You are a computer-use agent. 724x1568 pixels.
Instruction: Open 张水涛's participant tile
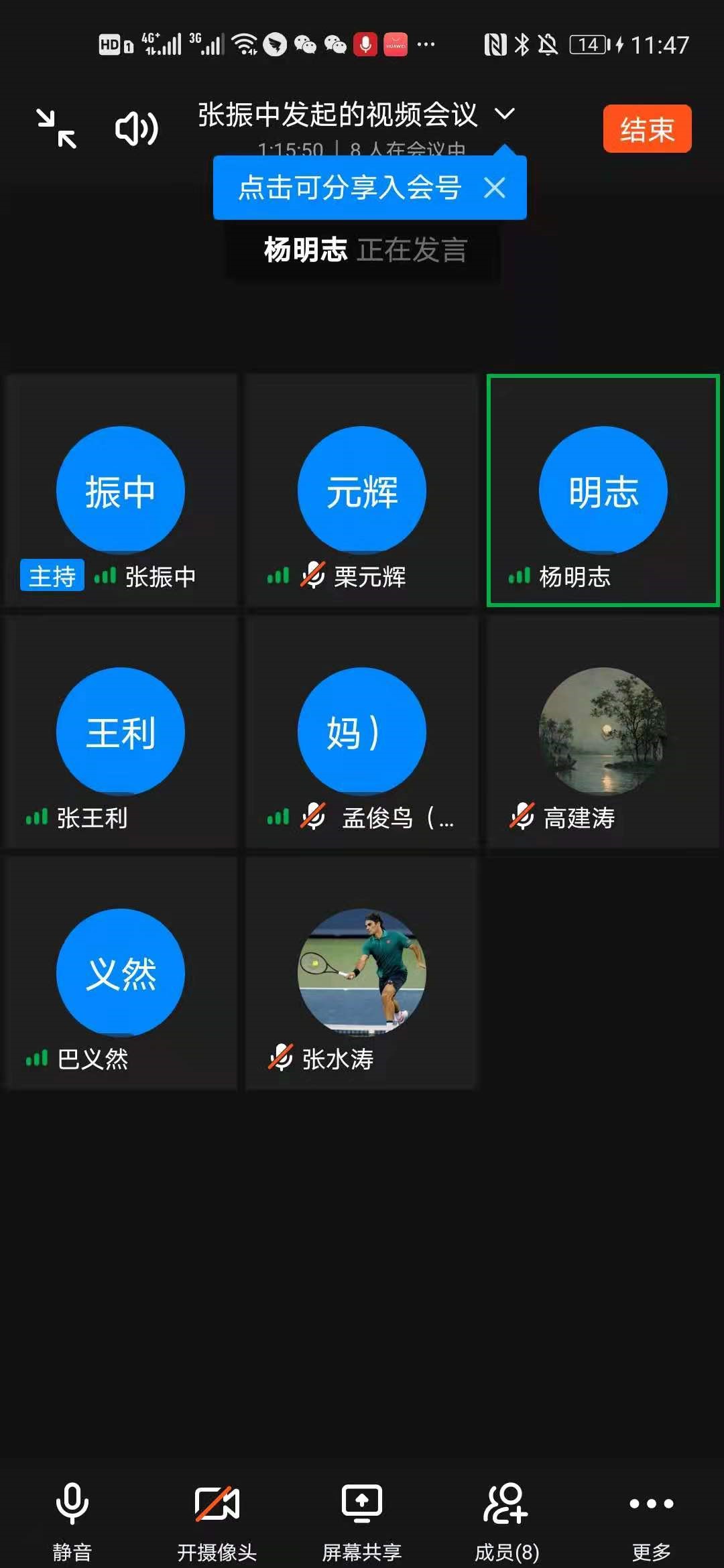coord(362,974)
